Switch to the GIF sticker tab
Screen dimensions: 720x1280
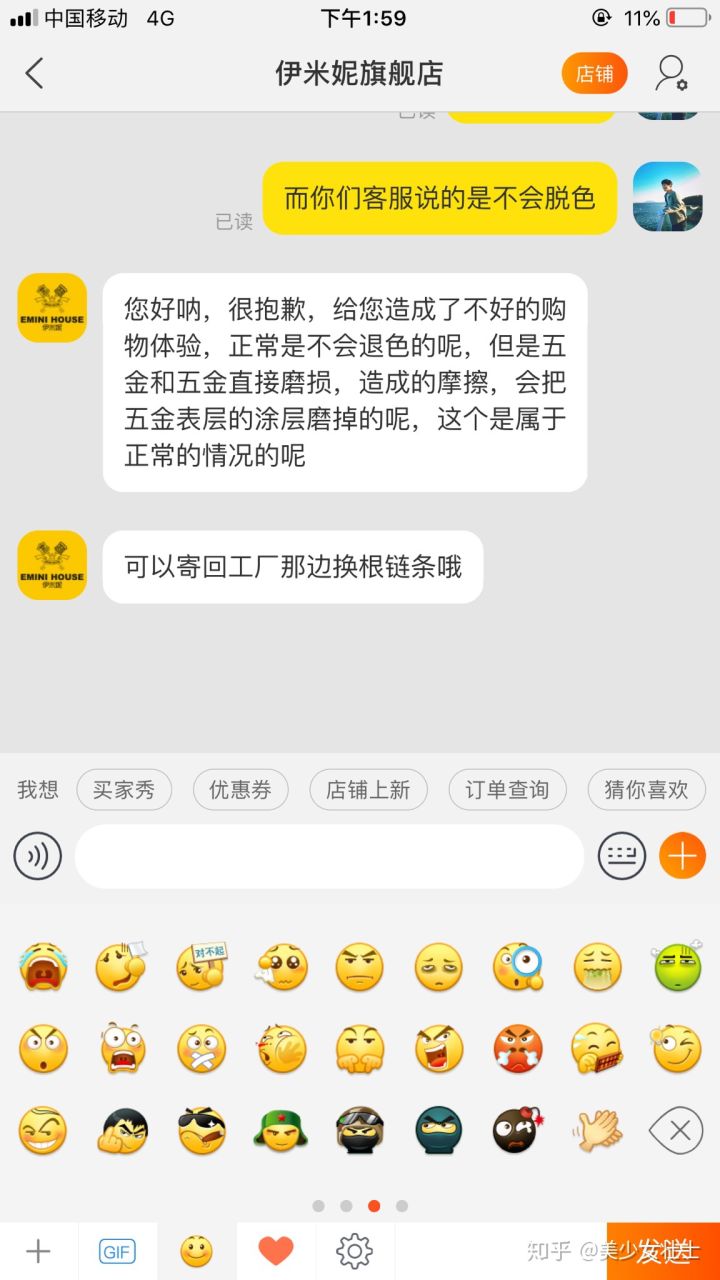[117, 1251]
